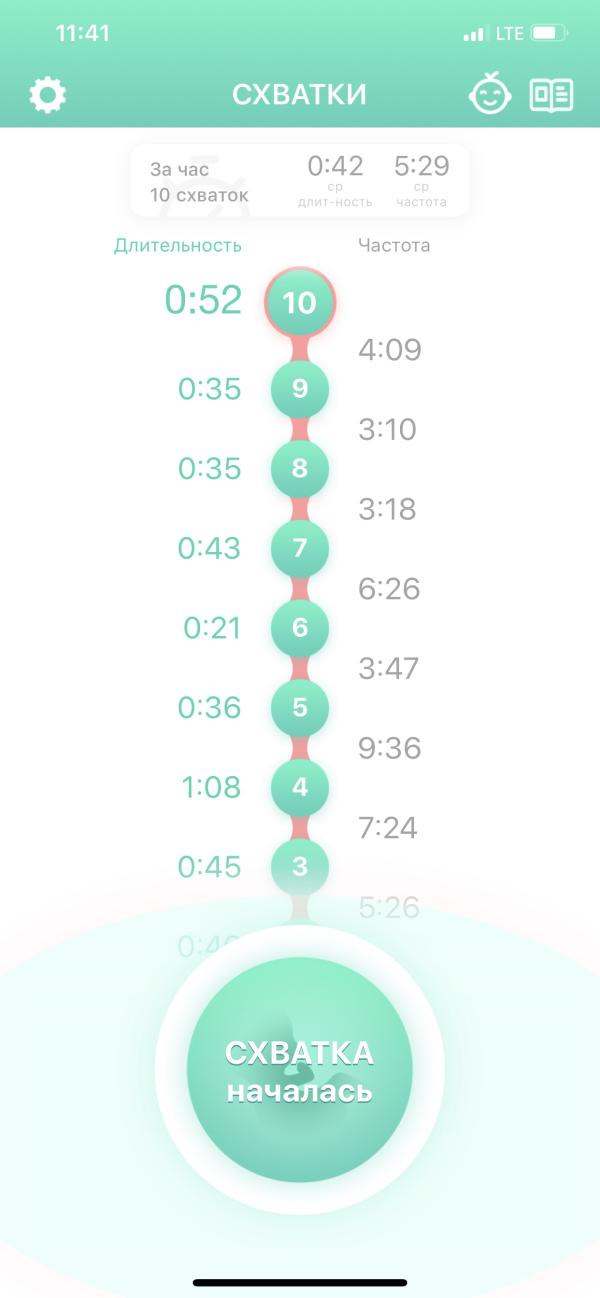This screenshot has width=600, height=1298.
Task: Open the book guide icon
Action: click(551, 95)
